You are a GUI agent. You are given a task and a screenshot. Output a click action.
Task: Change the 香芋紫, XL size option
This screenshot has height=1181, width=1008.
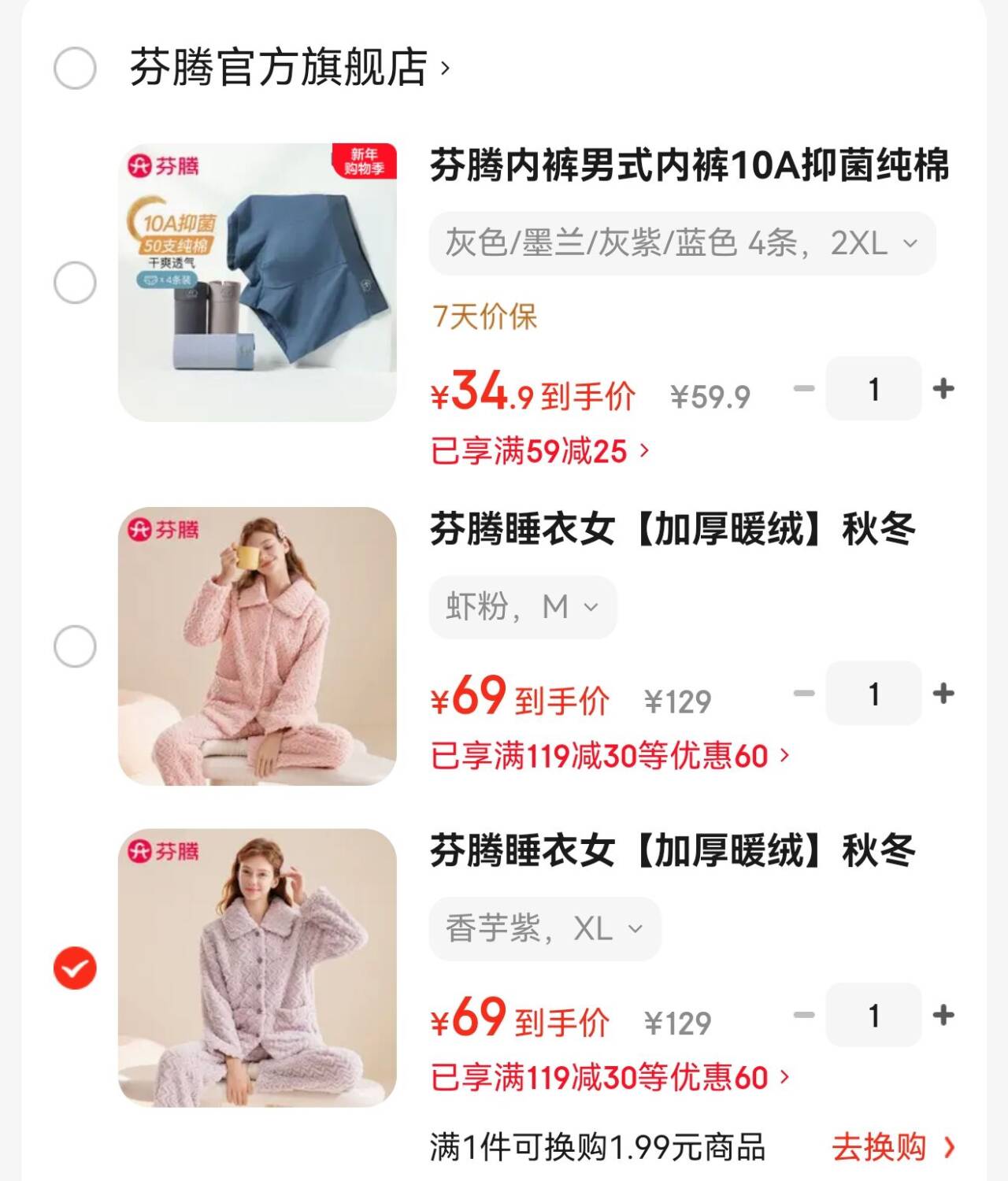[544, 929]
